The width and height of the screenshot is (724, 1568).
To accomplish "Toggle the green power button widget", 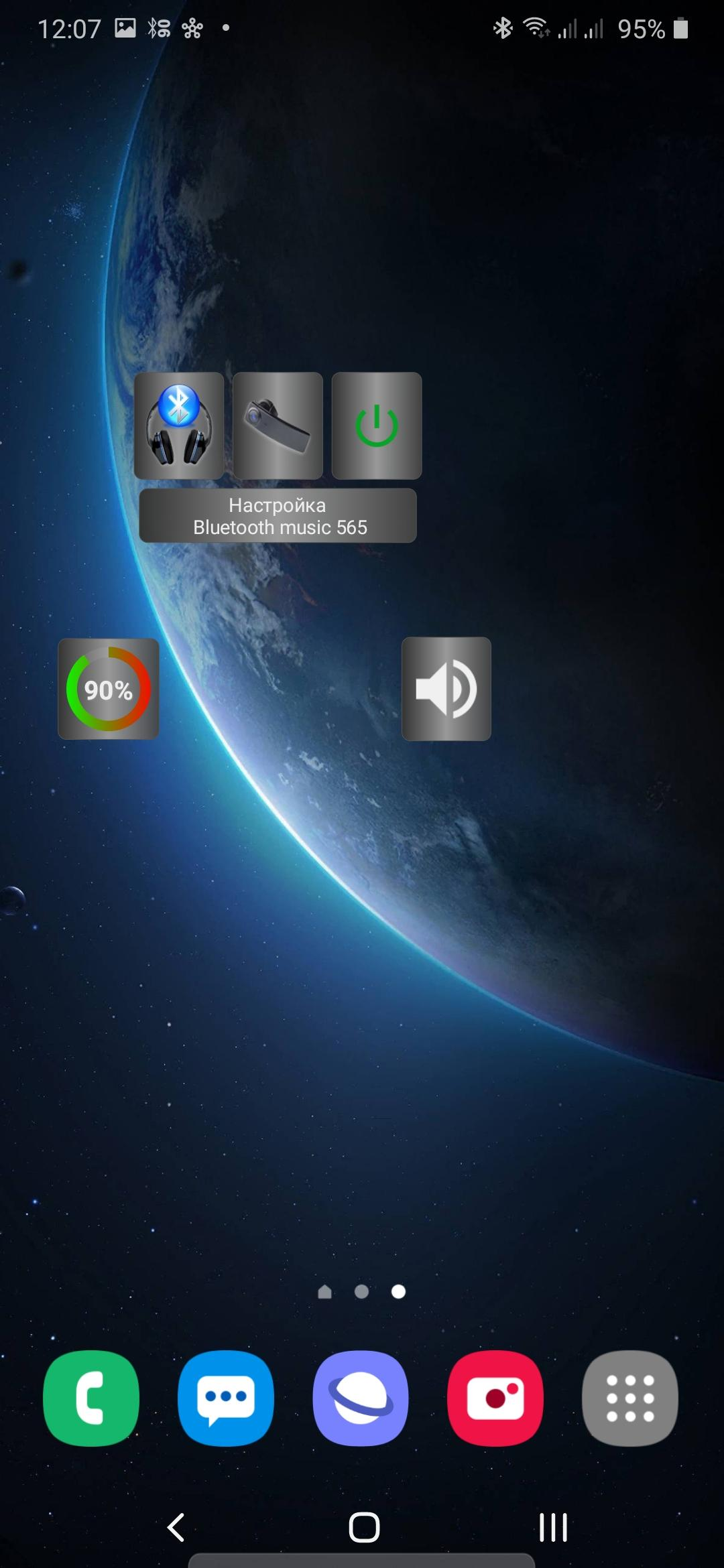I will pos(377,426).
